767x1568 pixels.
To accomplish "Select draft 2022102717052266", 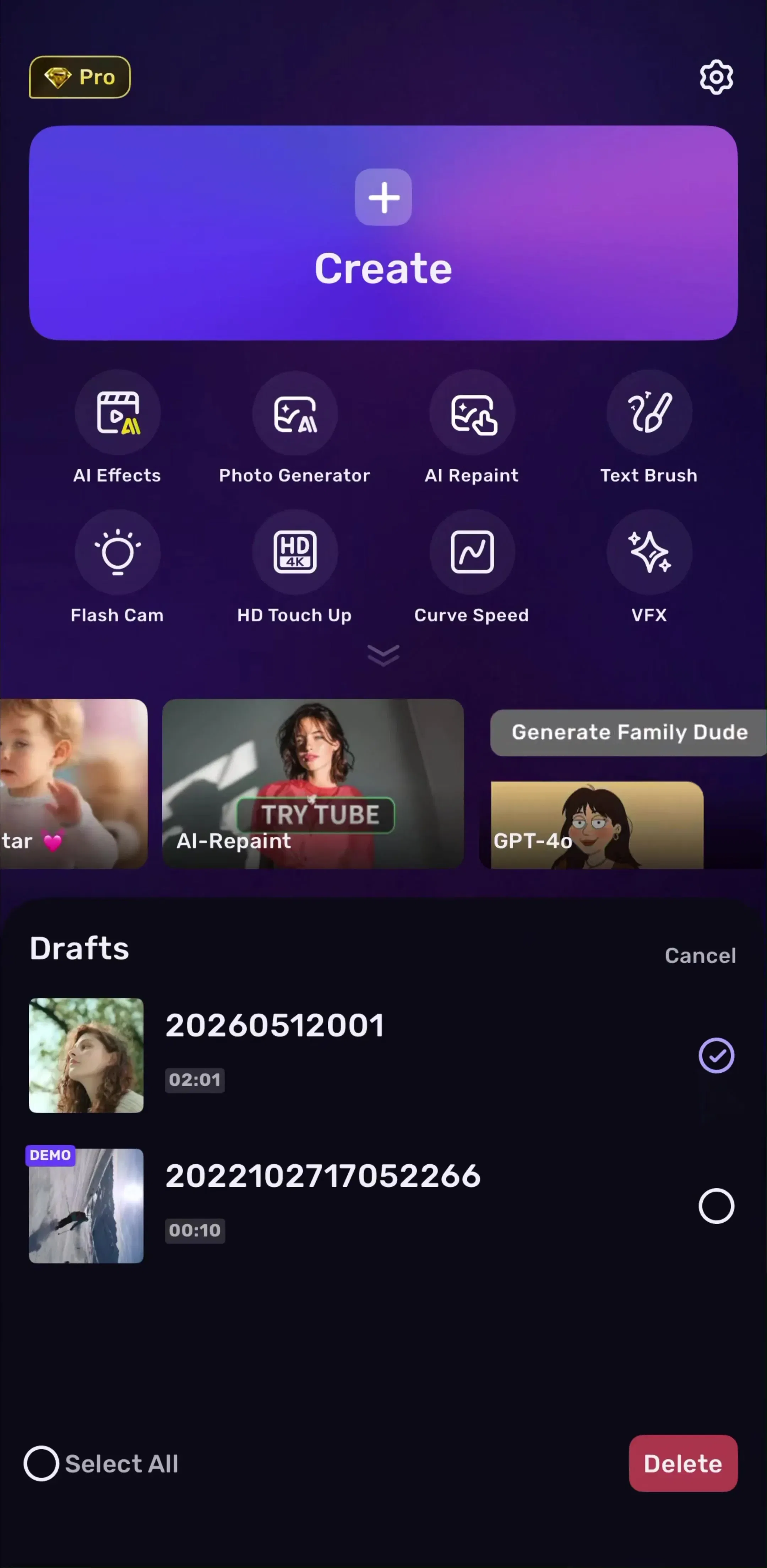I will click(716, 1206).
